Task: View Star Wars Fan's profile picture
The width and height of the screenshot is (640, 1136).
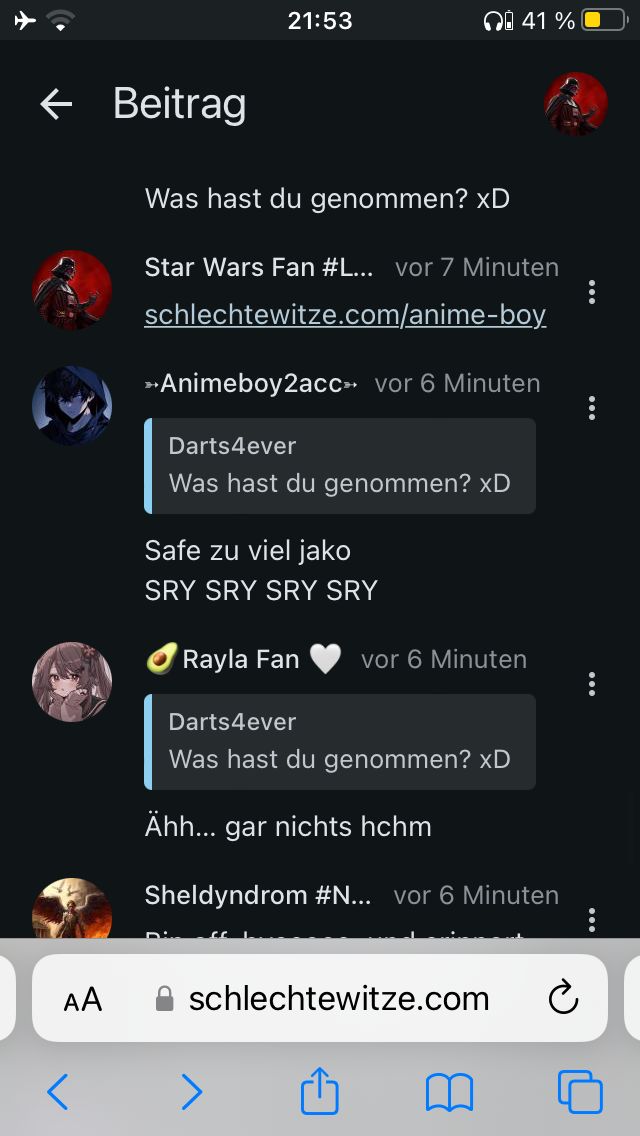Action: pyautogui.click(x=72, y=291)
